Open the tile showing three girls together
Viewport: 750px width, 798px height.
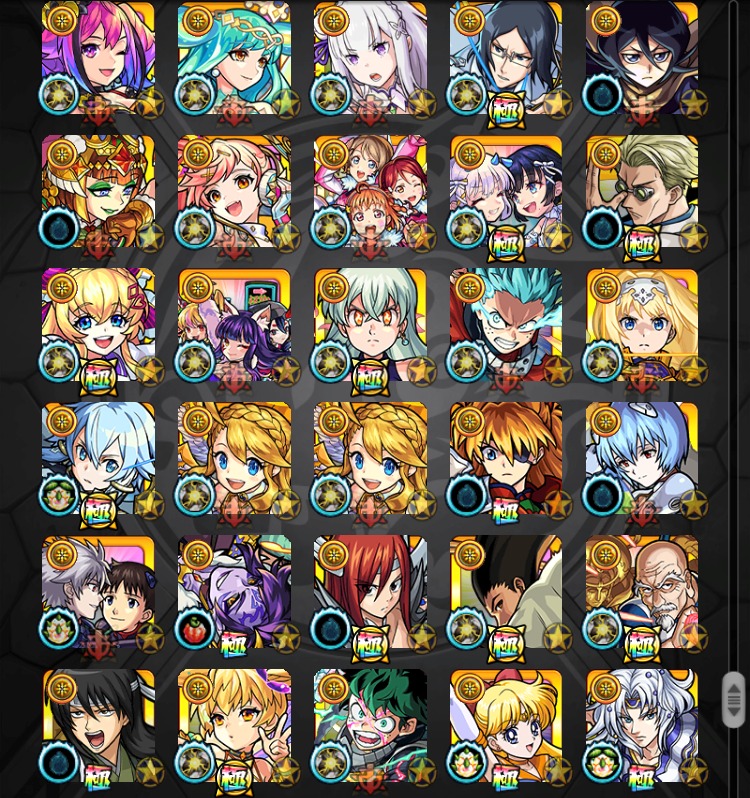[370, 192]
